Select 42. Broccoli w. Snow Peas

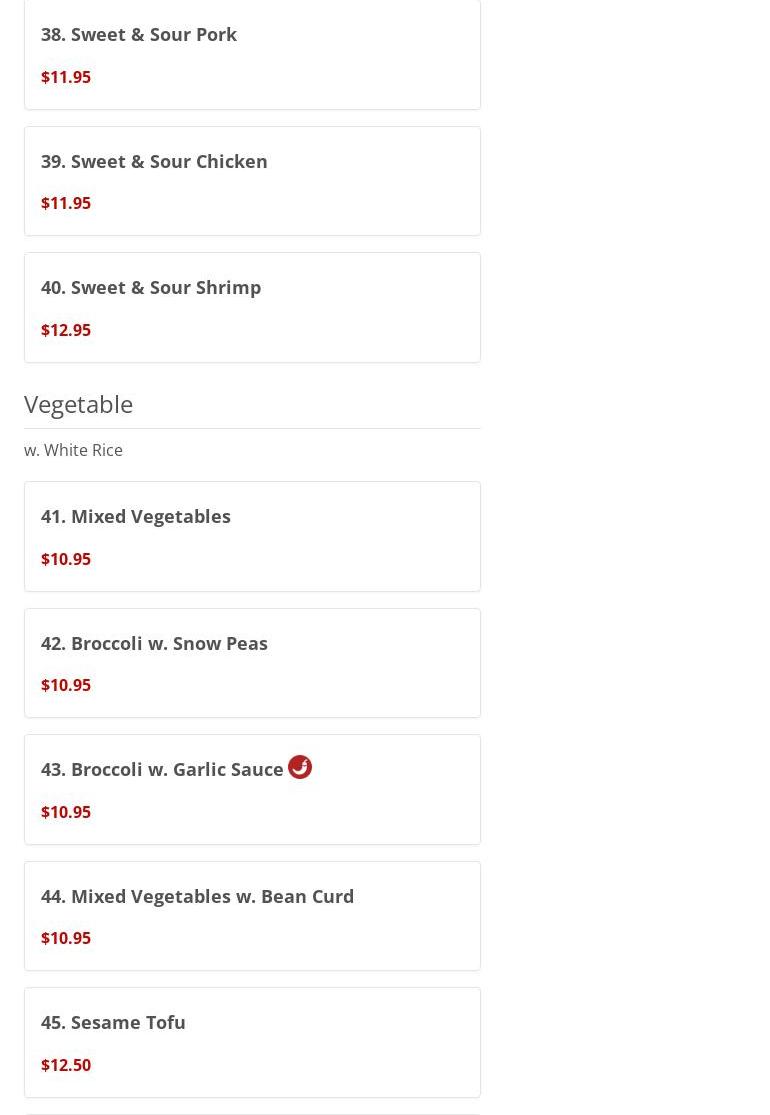point(154,643)
